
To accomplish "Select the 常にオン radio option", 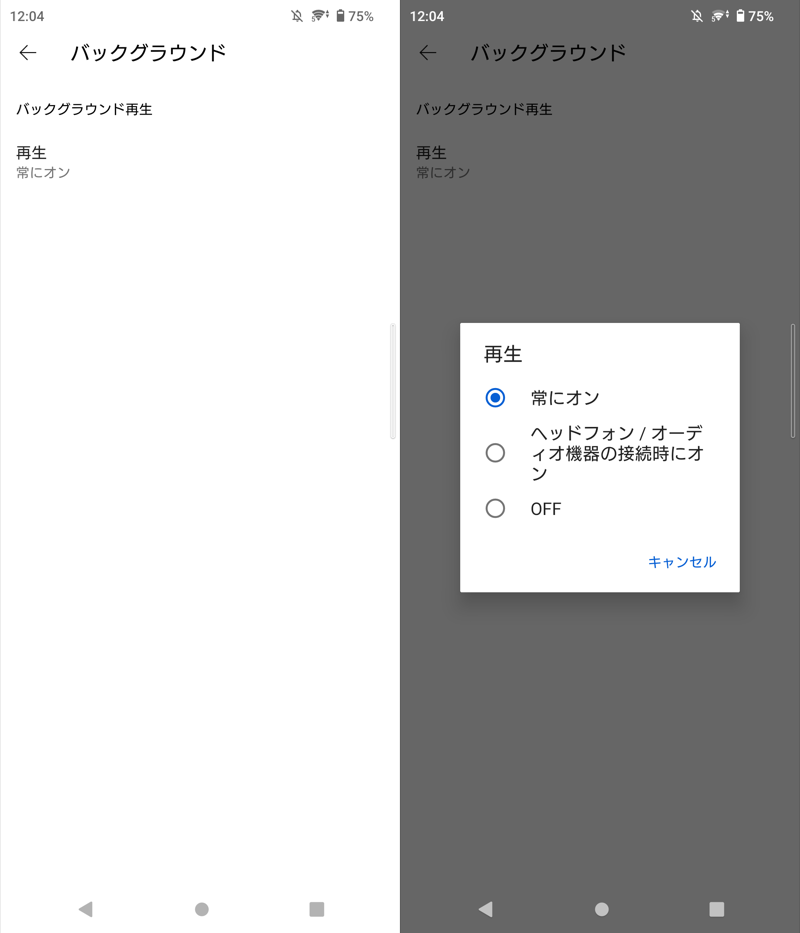I will 495,398.
